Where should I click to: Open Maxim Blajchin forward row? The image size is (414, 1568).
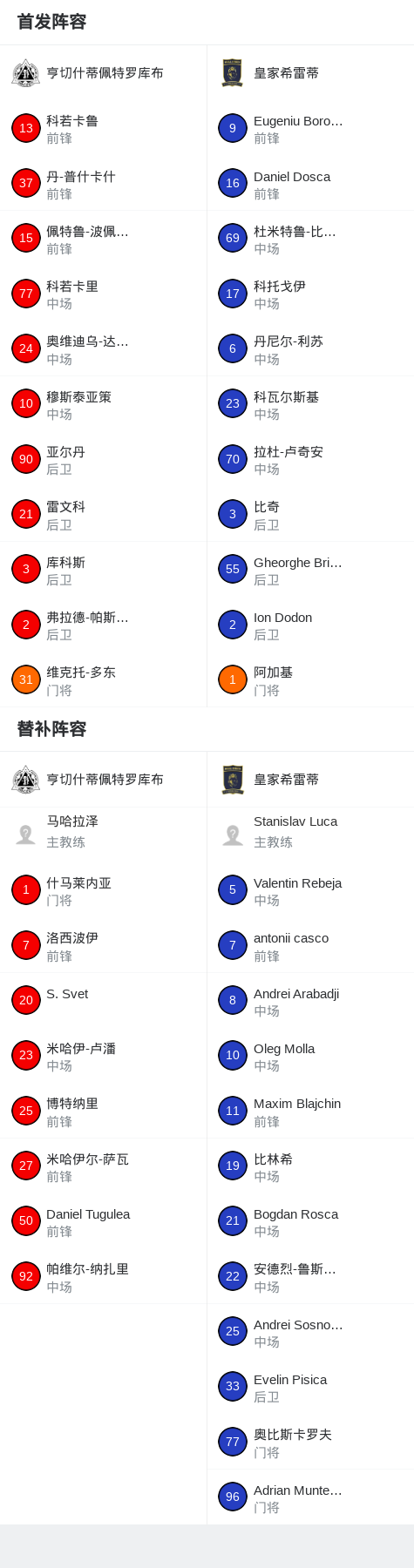coord(310,1111)
